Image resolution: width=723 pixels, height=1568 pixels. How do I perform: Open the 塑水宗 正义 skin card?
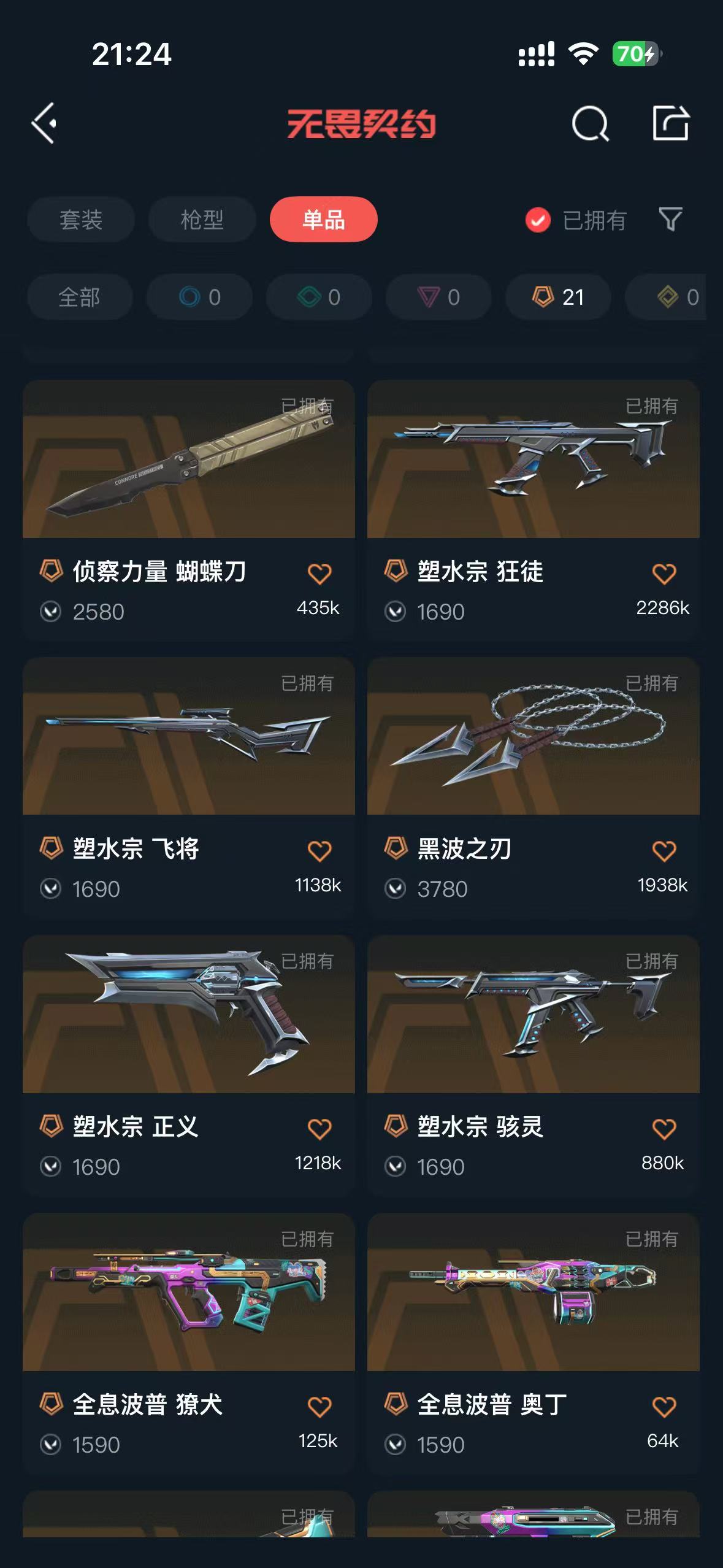[x=188, y=1015]
